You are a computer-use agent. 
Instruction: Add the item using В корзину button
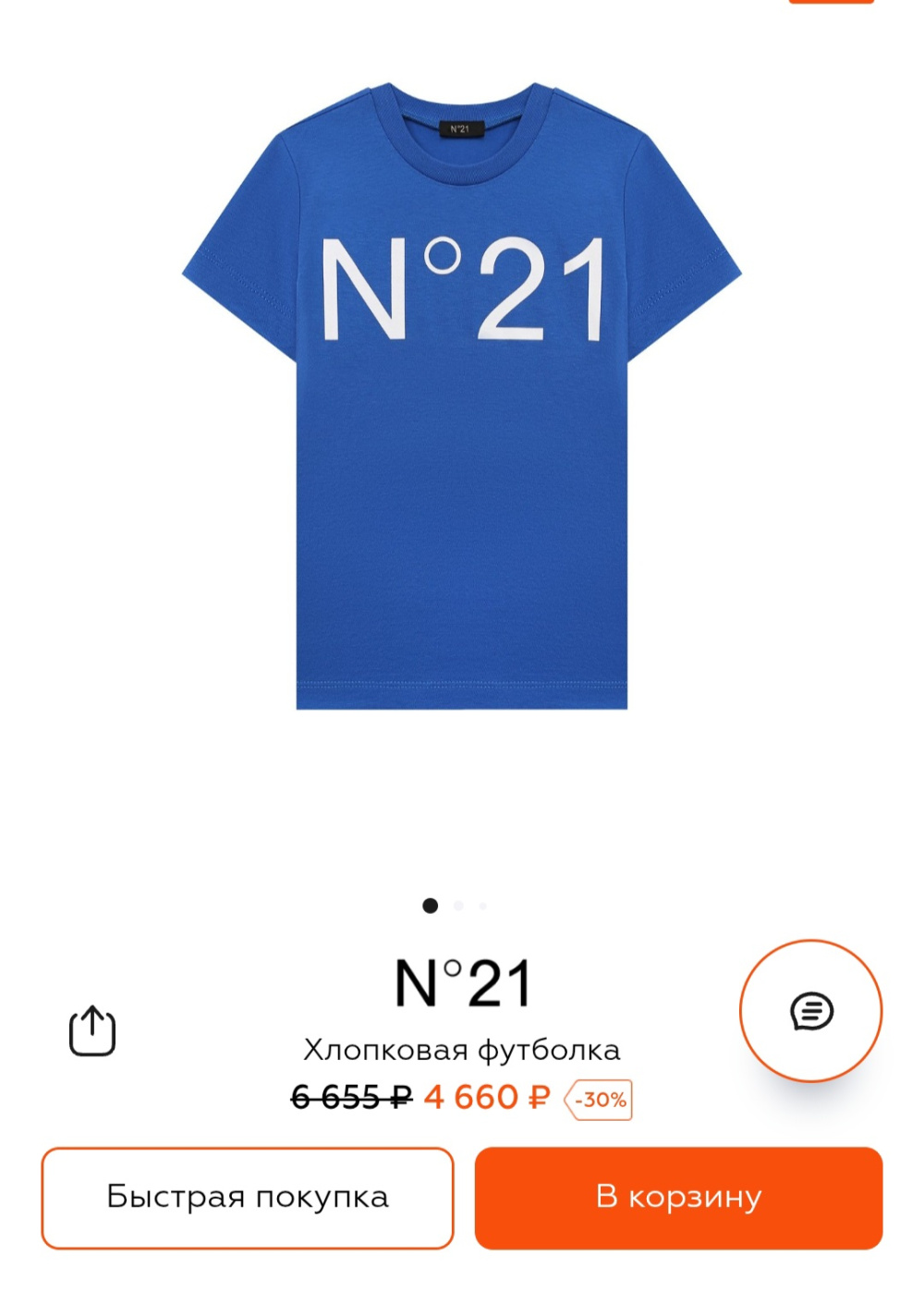coord(677,1196)
